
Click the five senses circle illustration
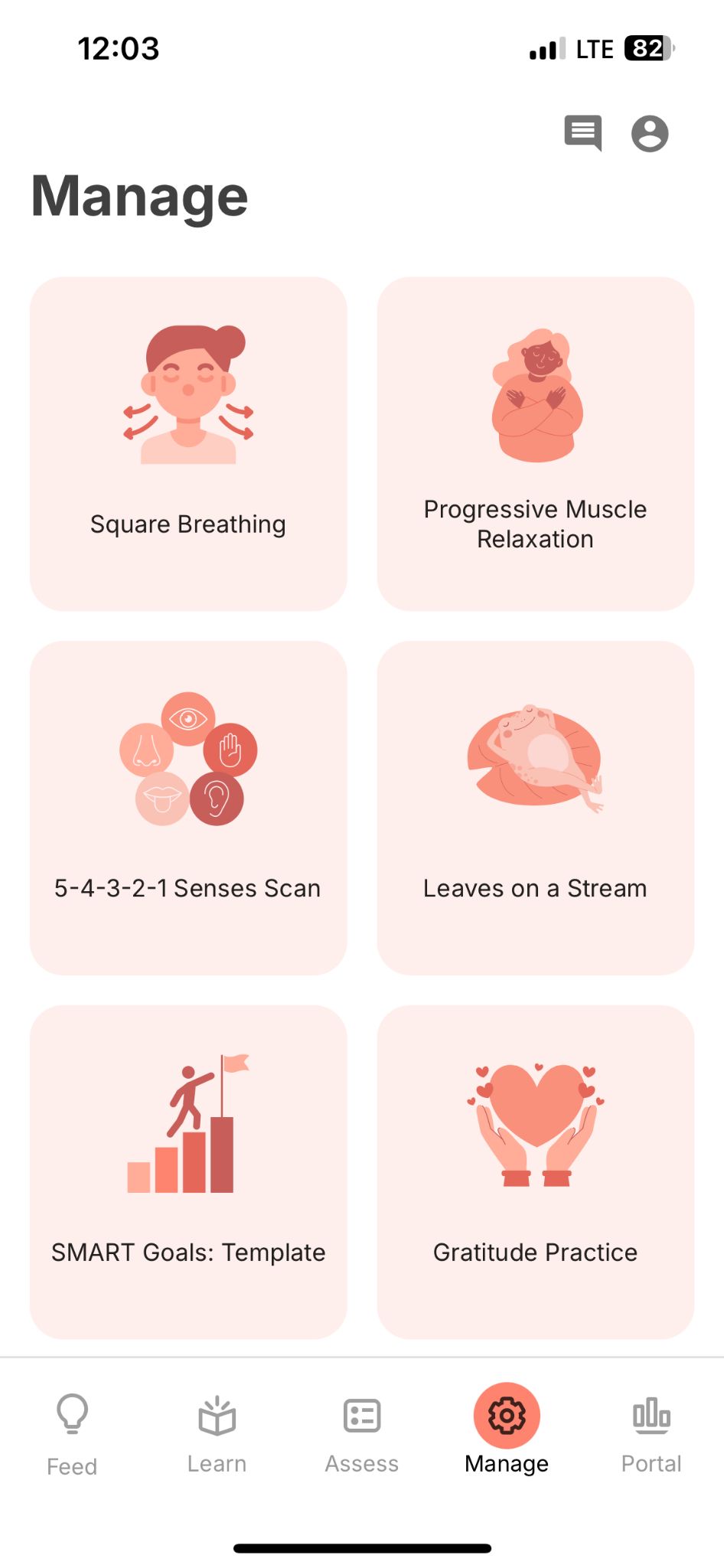188,758
